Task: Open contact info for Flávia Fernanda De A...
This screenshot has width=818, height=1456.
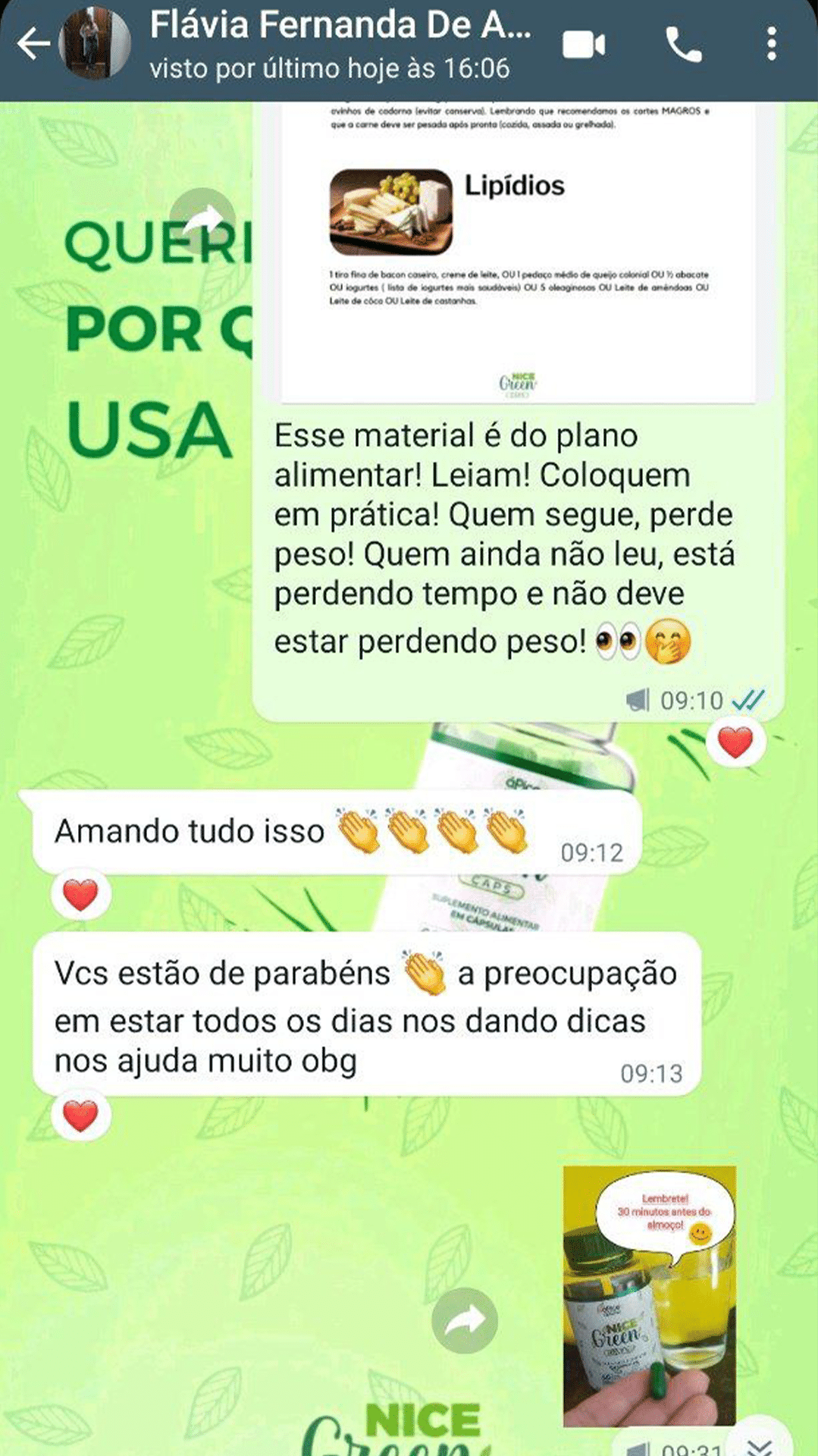Action: tap(341, 44)
